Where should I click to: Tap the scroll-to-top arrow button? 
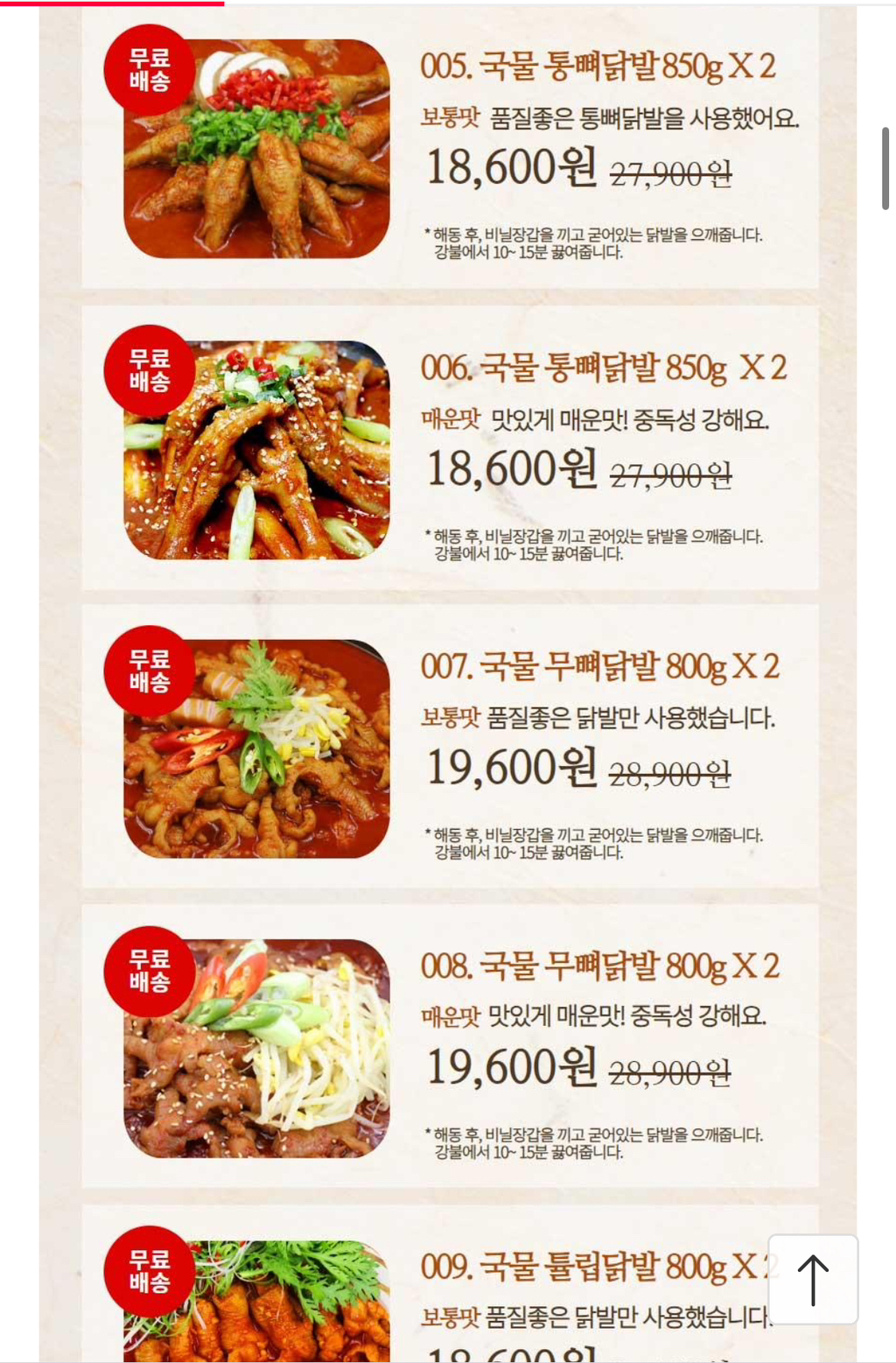tap(813, 1279)
